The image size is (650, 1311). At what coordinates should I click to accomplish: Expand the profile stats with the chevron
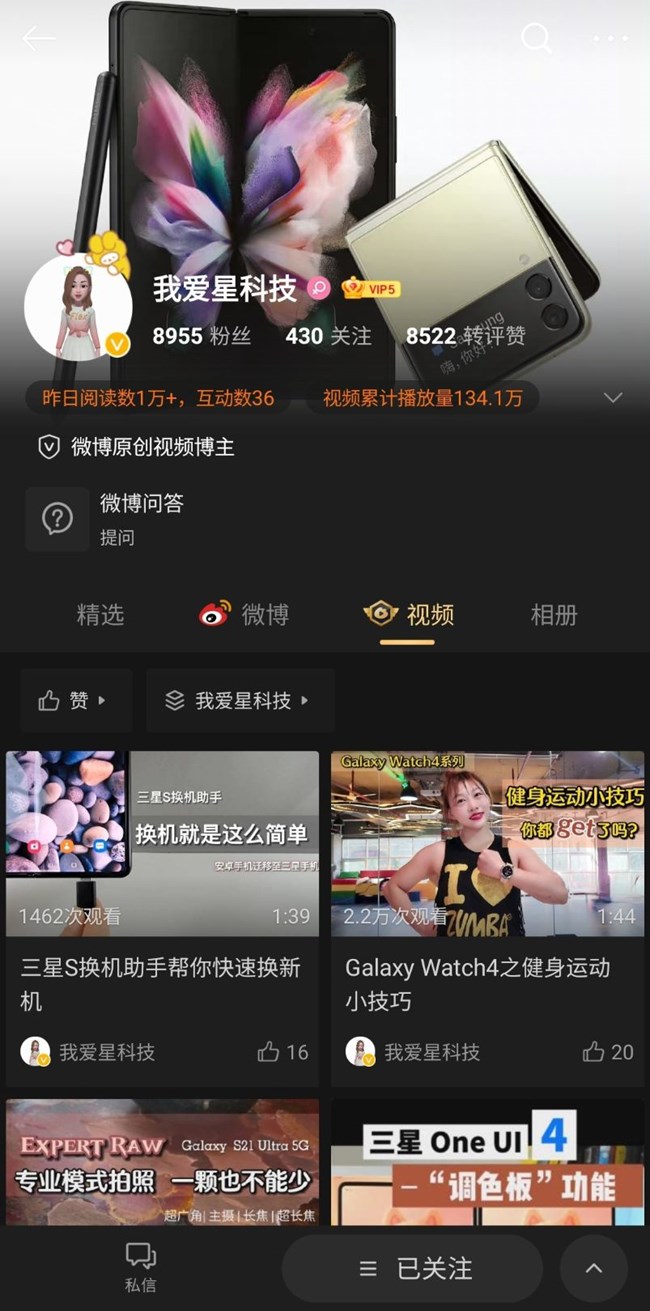pos(613,398)
